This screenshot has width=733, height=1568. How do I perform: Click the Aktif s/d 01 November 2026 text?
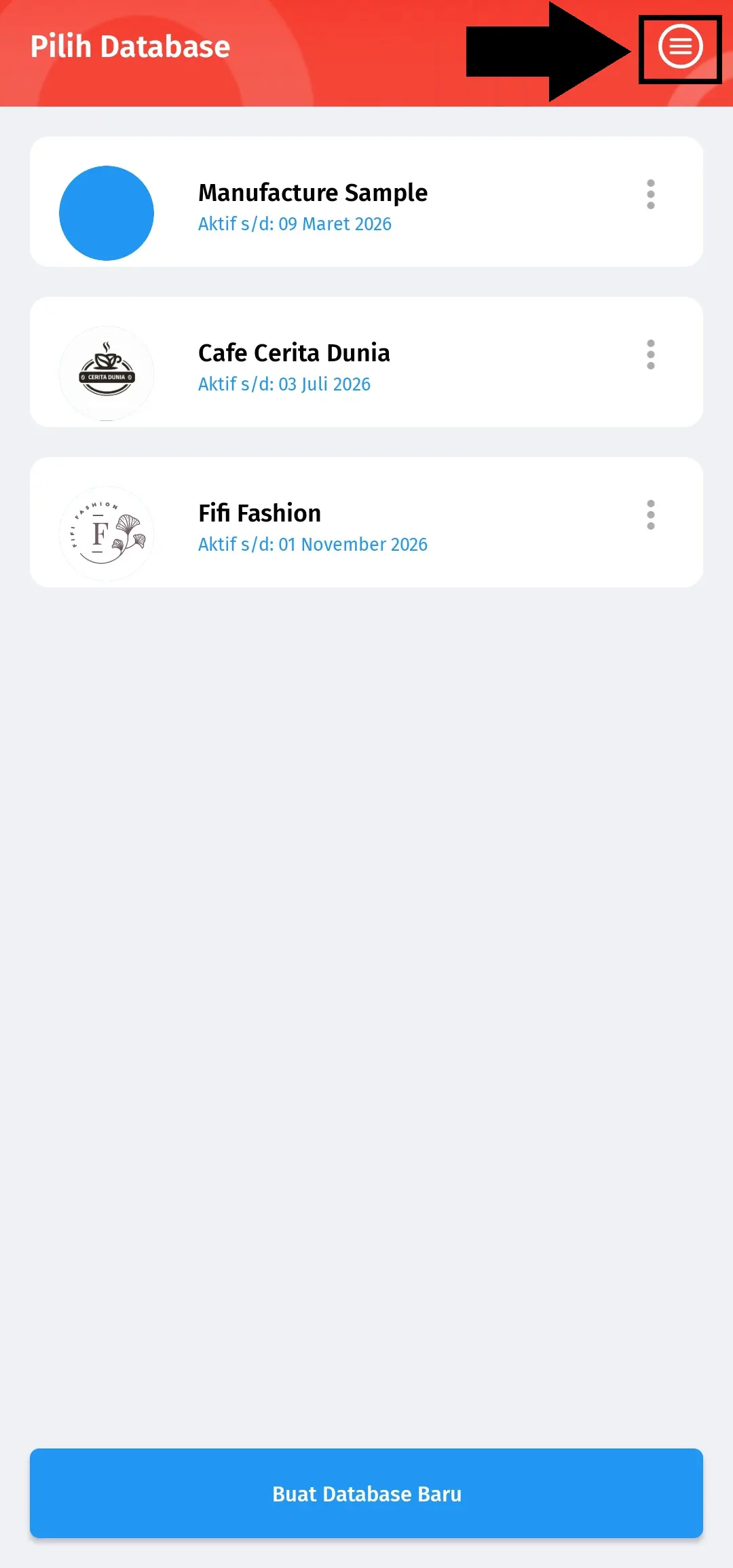312,544
